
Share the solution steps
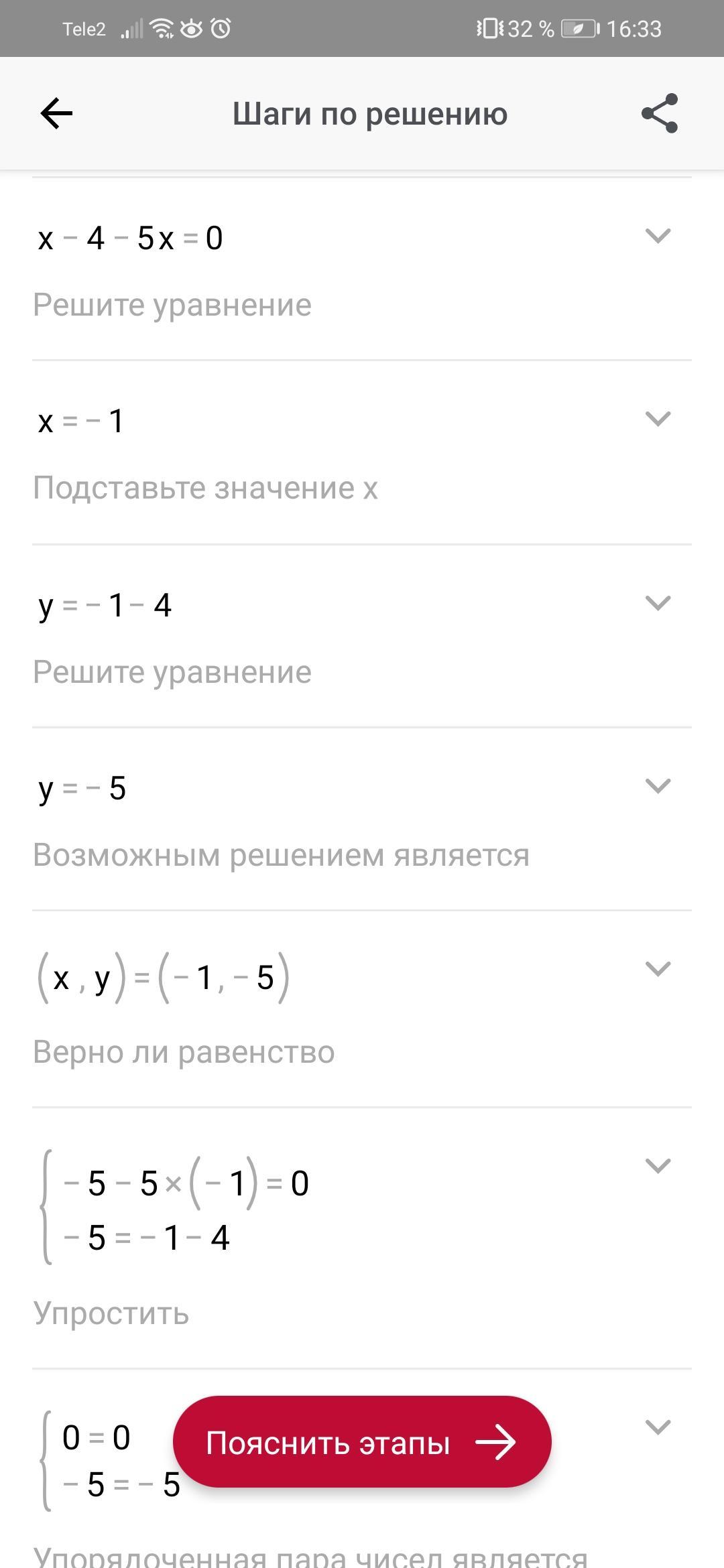[660, 113]
